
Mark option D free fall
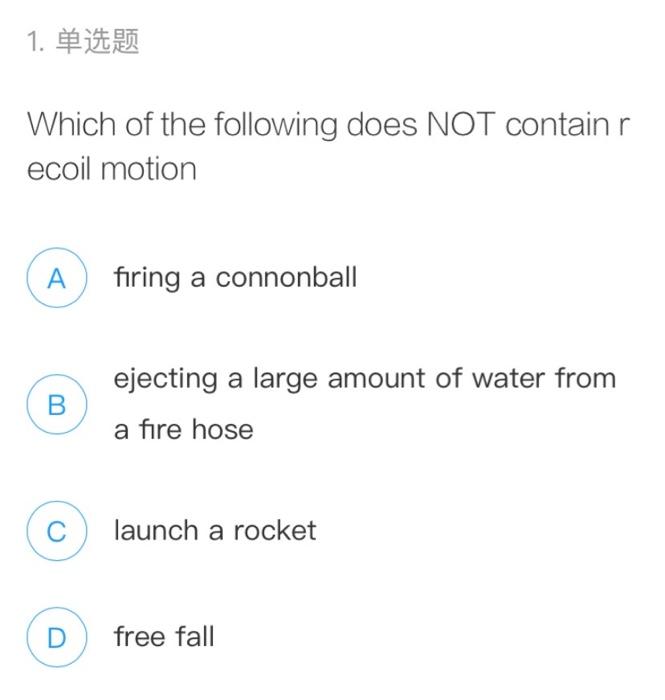(x=57, y=637)
